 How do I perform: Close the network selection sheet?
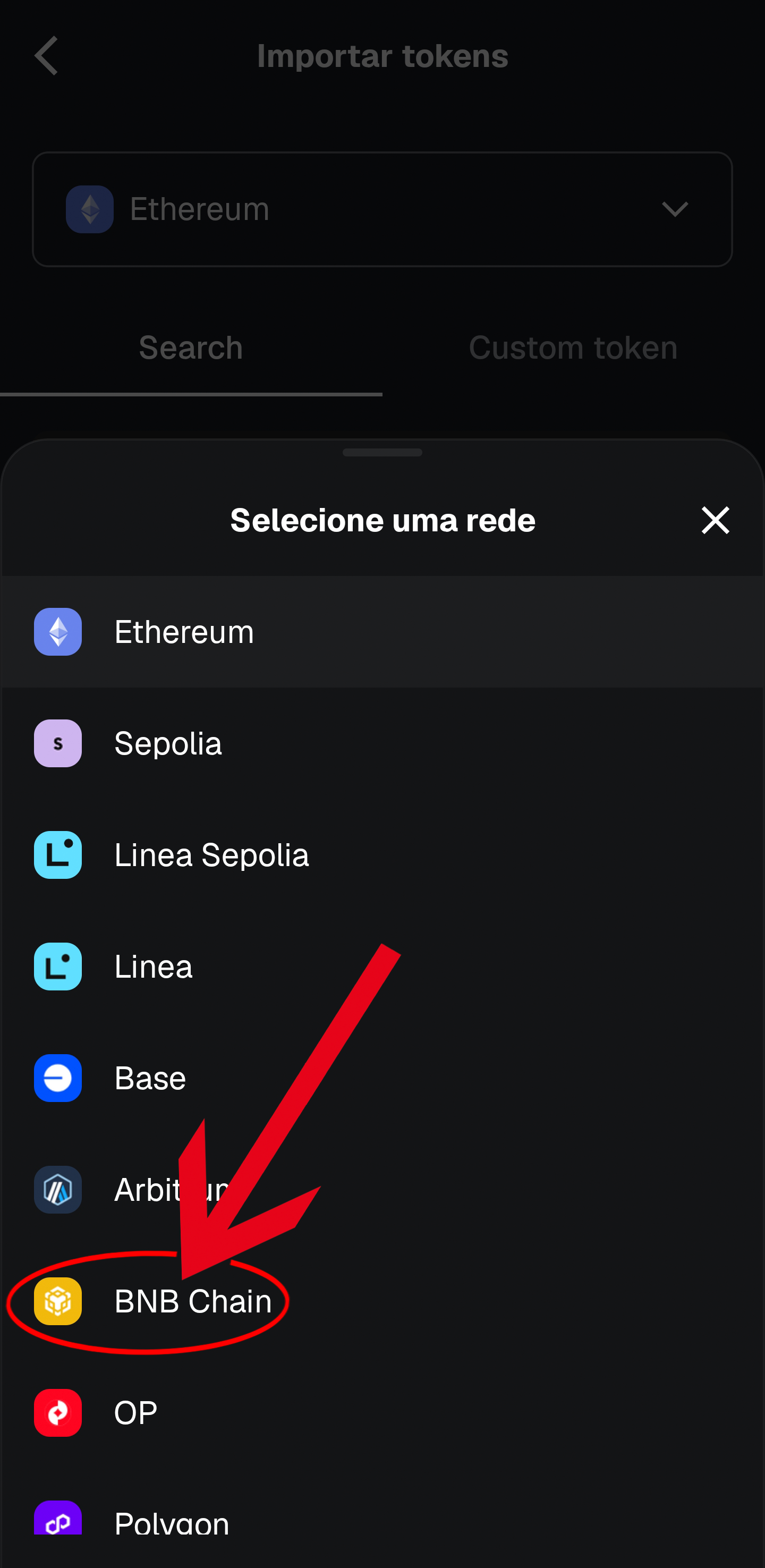(715, 520)
